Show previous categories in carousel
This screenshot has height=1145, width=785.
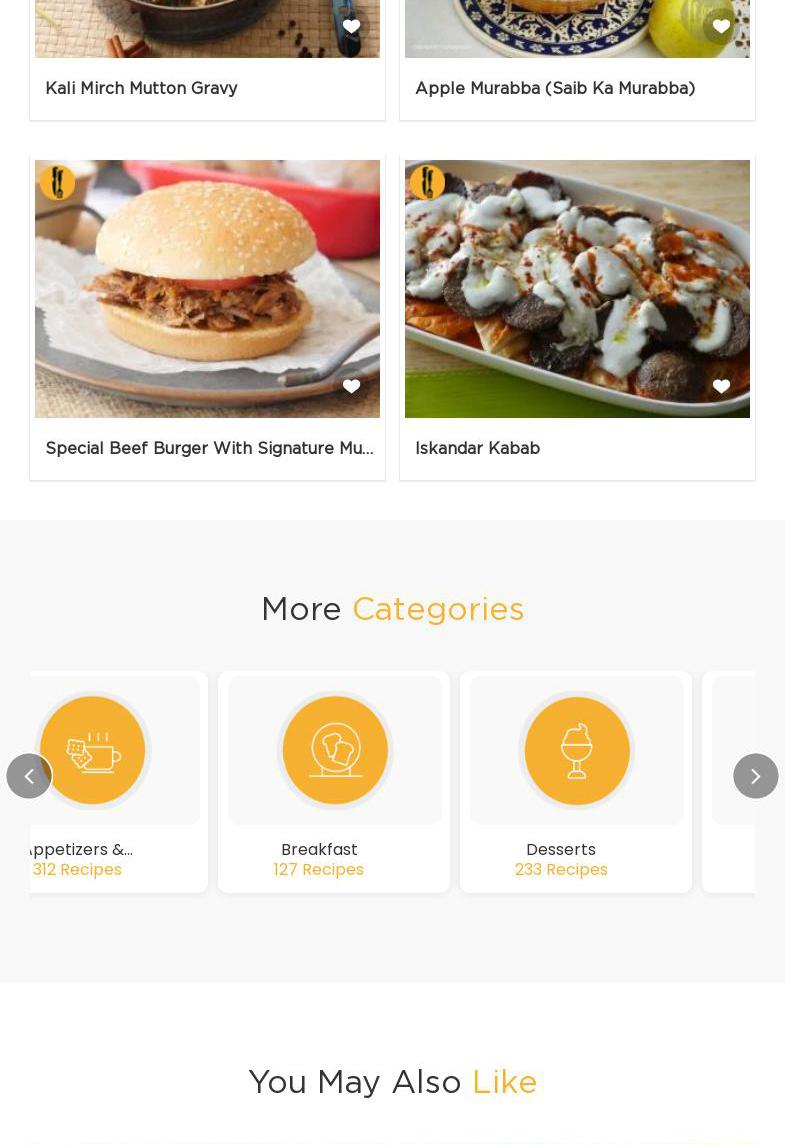coord(29,776)
